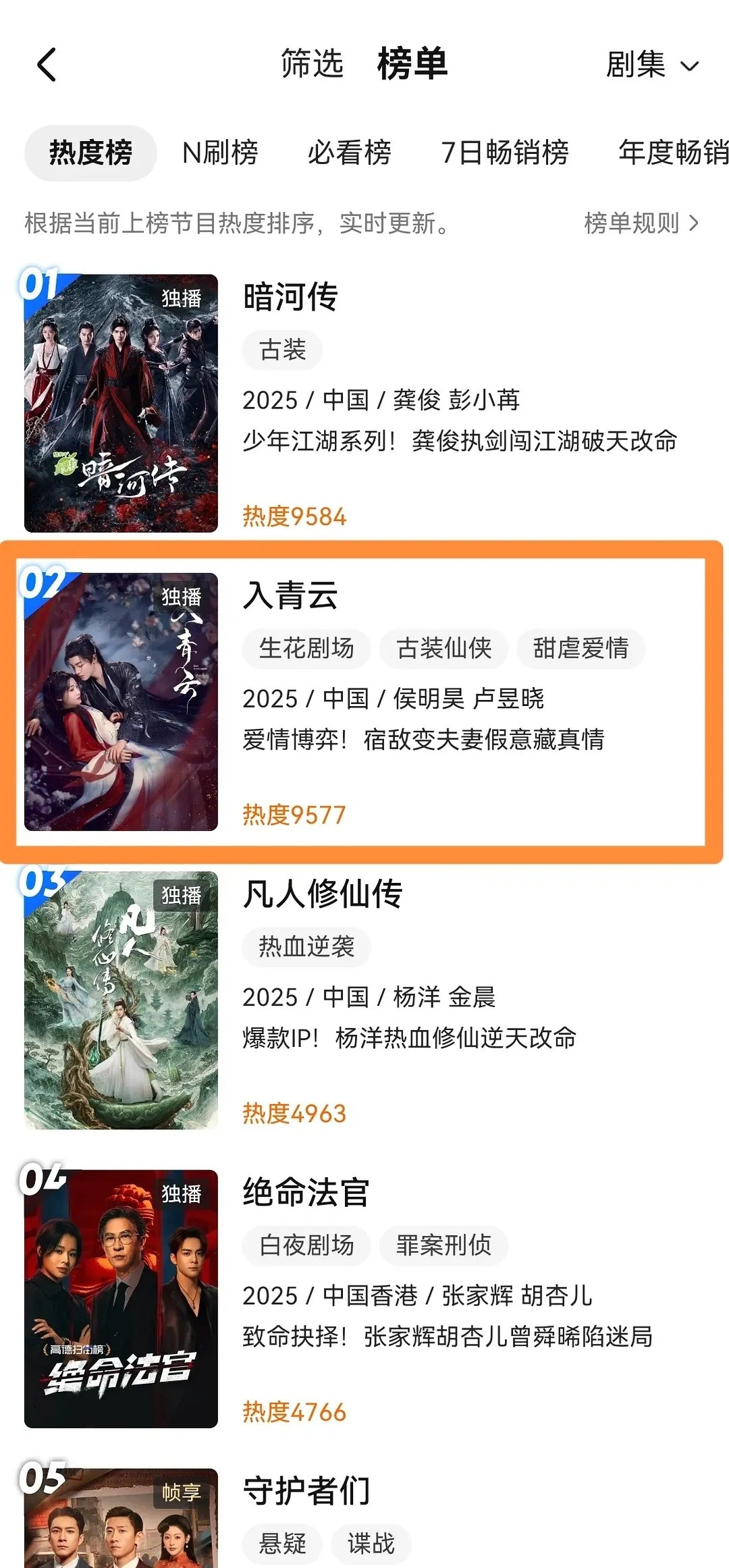Open the drama 凡人修仙传
Screen dimensions: 729x1568
[x=323, y=894]
